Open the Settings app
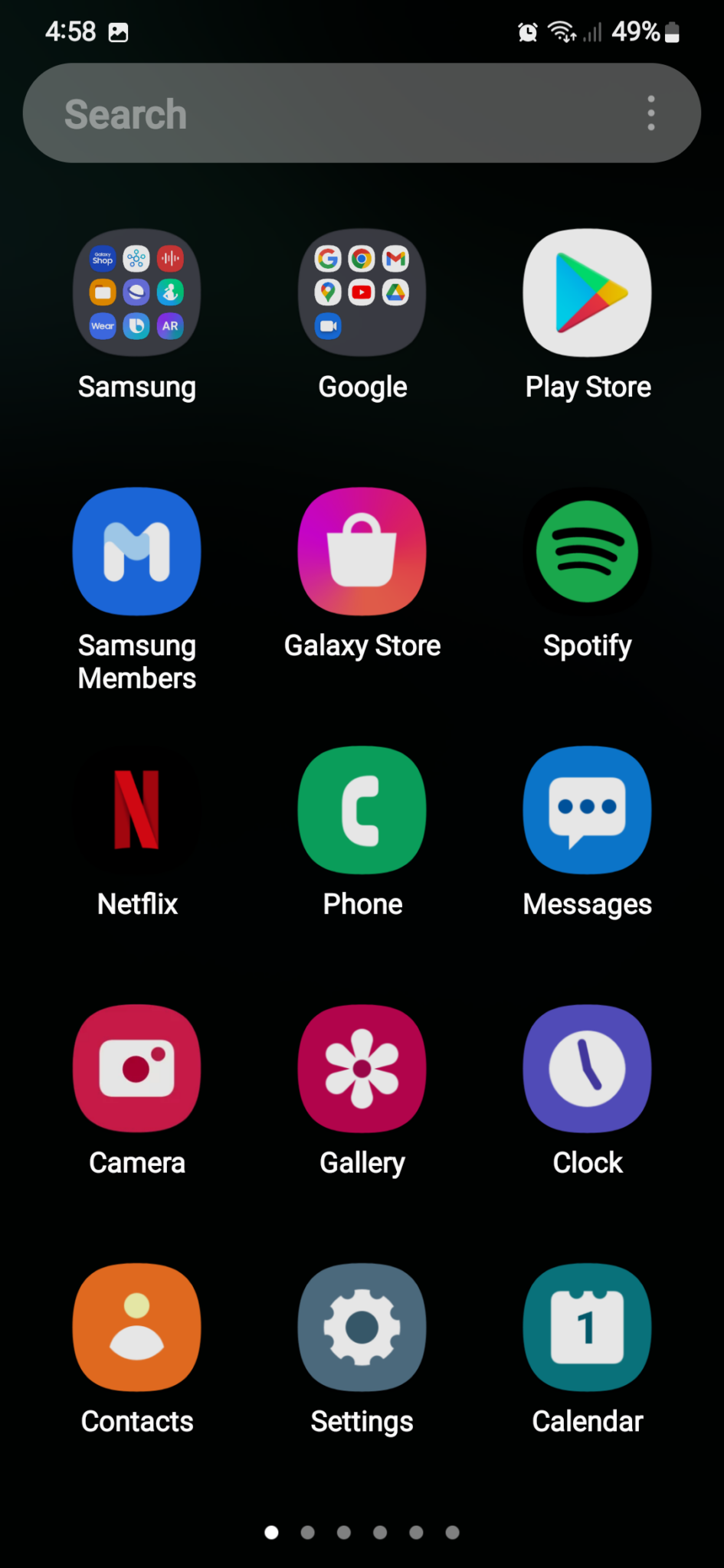The width and height of the screenshot is (724, 1568). 362,1327
